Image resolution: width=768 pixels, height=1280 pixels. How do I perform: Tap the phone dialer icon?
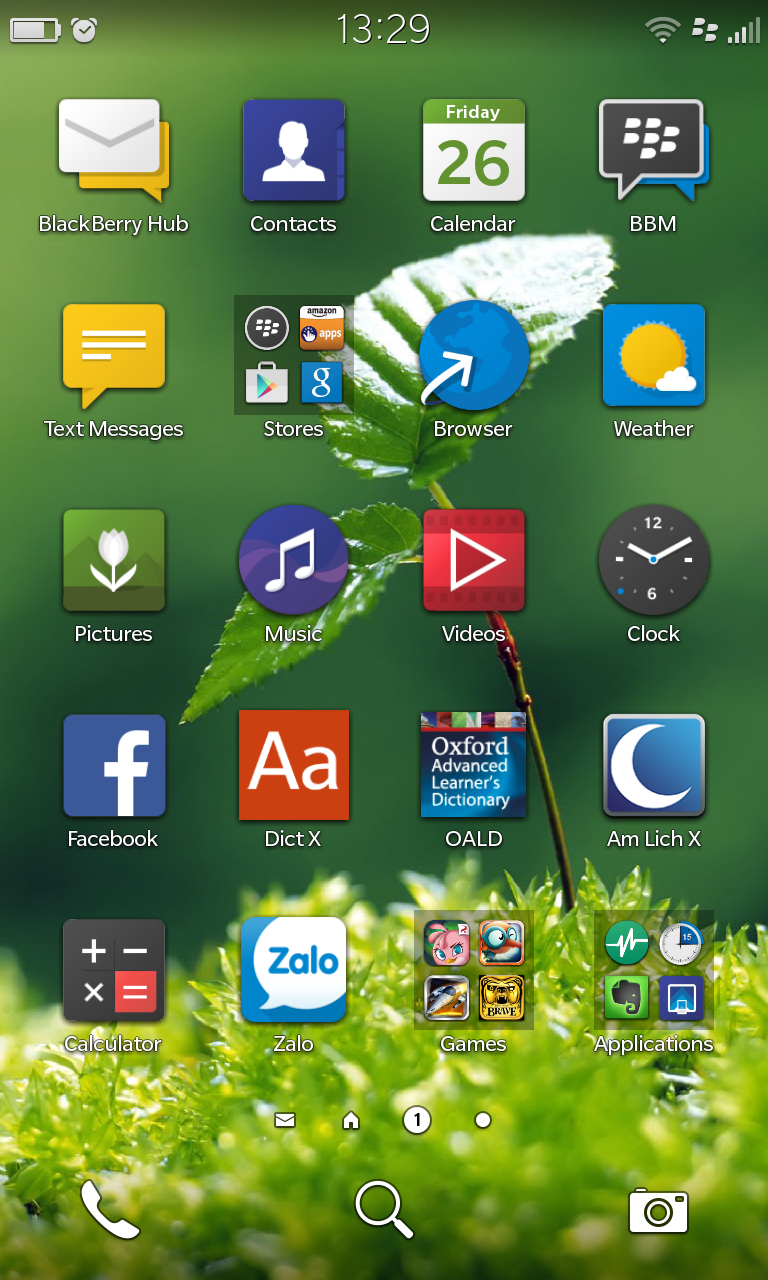(x=110, y=1210)
